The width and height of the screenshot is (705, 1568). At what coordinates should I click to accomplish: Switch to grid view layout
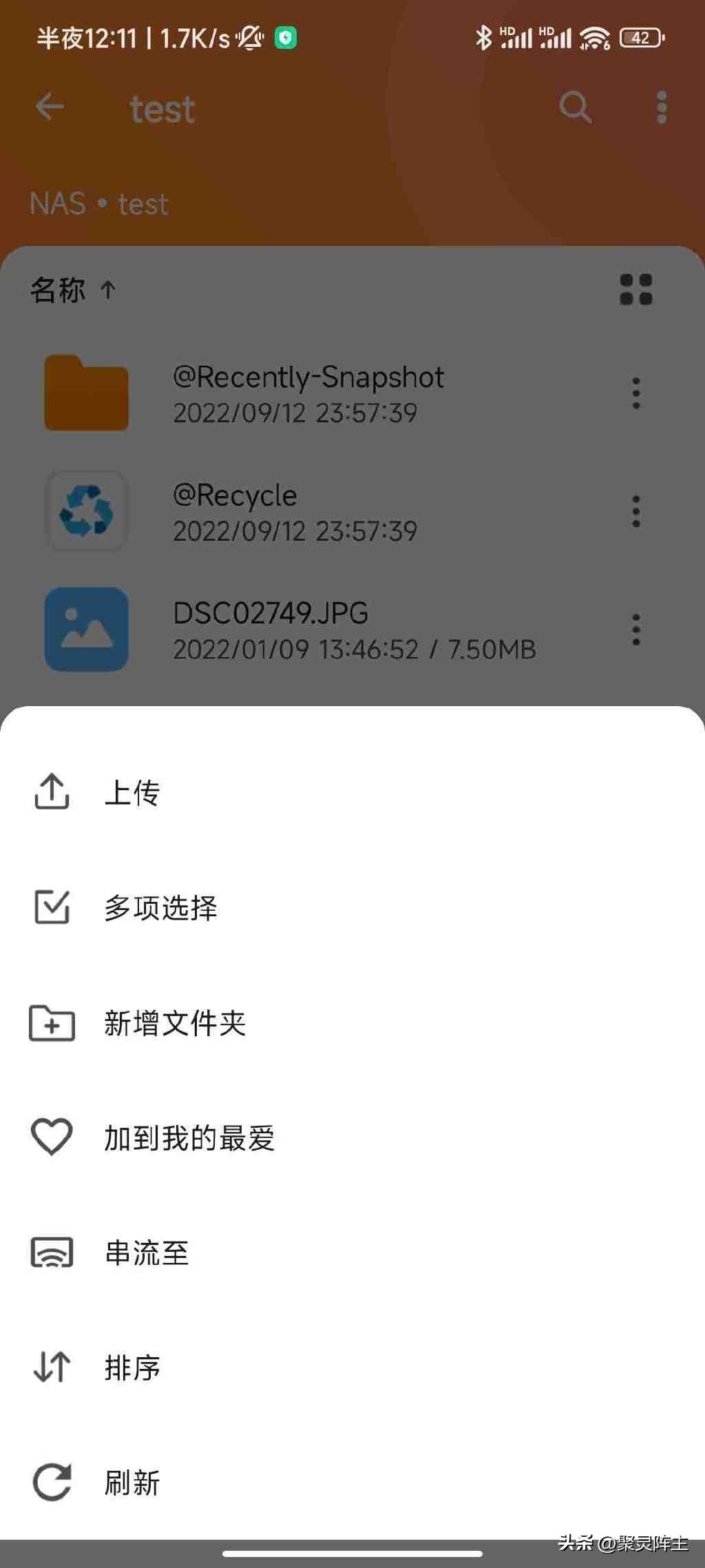click(x=634, y=290)
